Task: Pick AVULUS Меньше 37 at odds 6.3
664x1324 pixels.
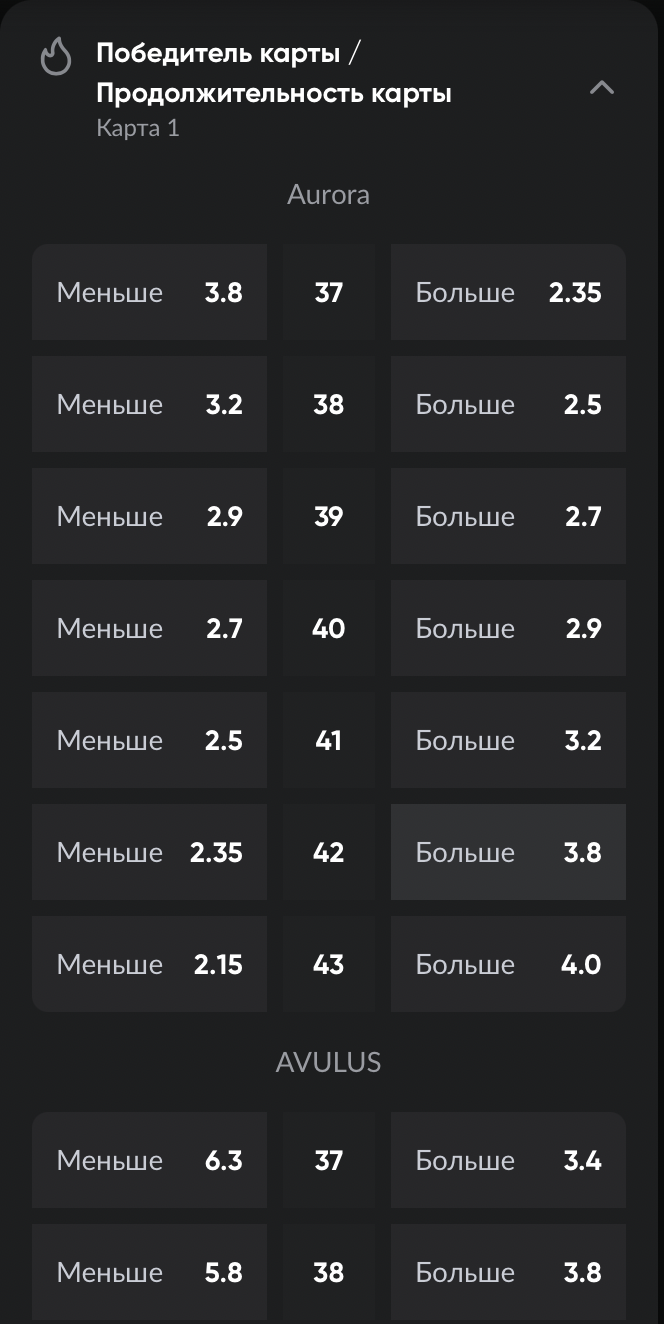Action: click(x=149, y=1160)
